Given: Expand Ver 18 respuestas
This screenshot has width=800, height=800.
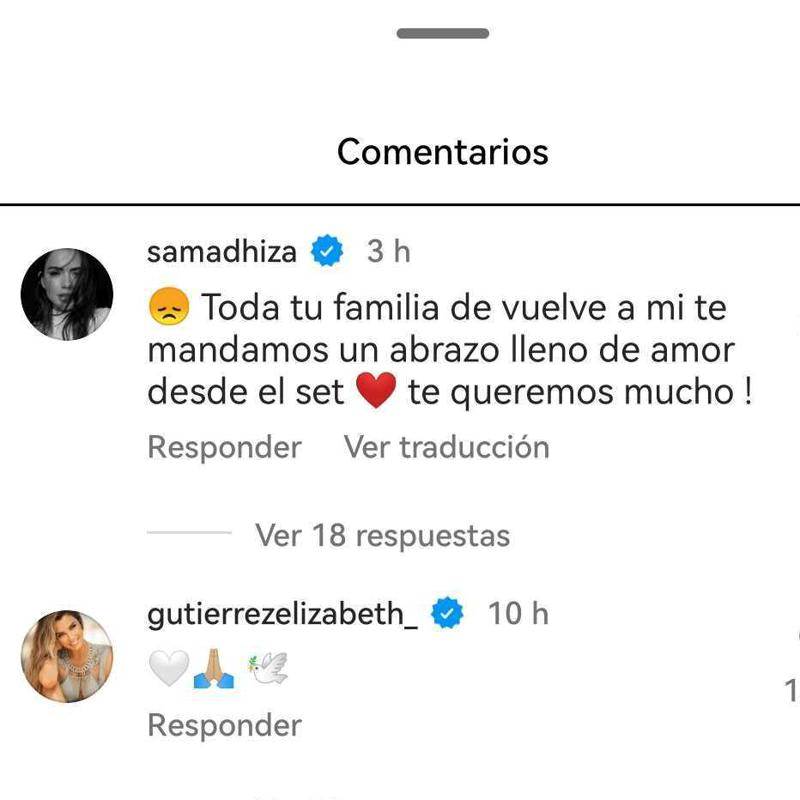Looking at the screenshot, I should (x=382, y=535).
